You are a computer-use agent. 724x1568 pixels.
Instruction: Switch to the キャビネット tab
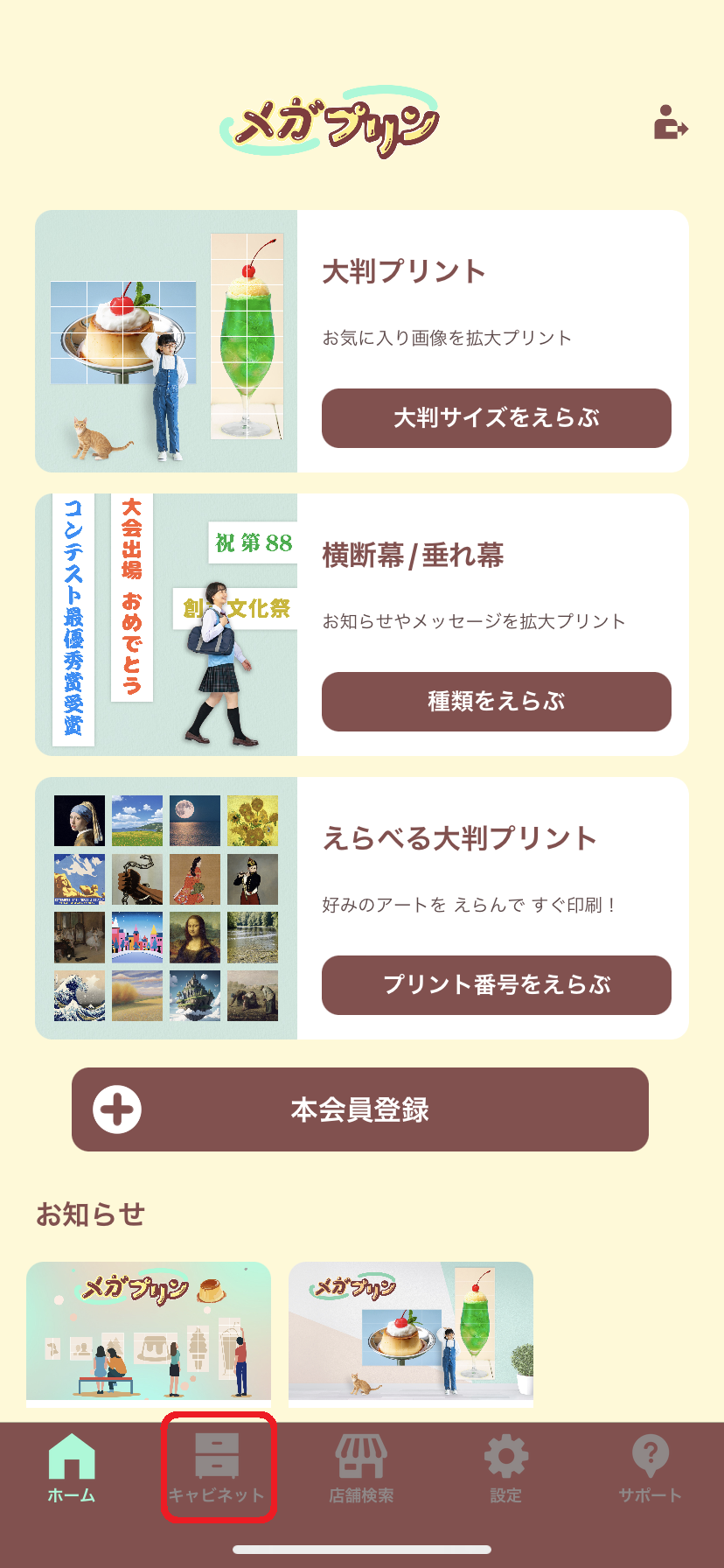click(217, 1469)
